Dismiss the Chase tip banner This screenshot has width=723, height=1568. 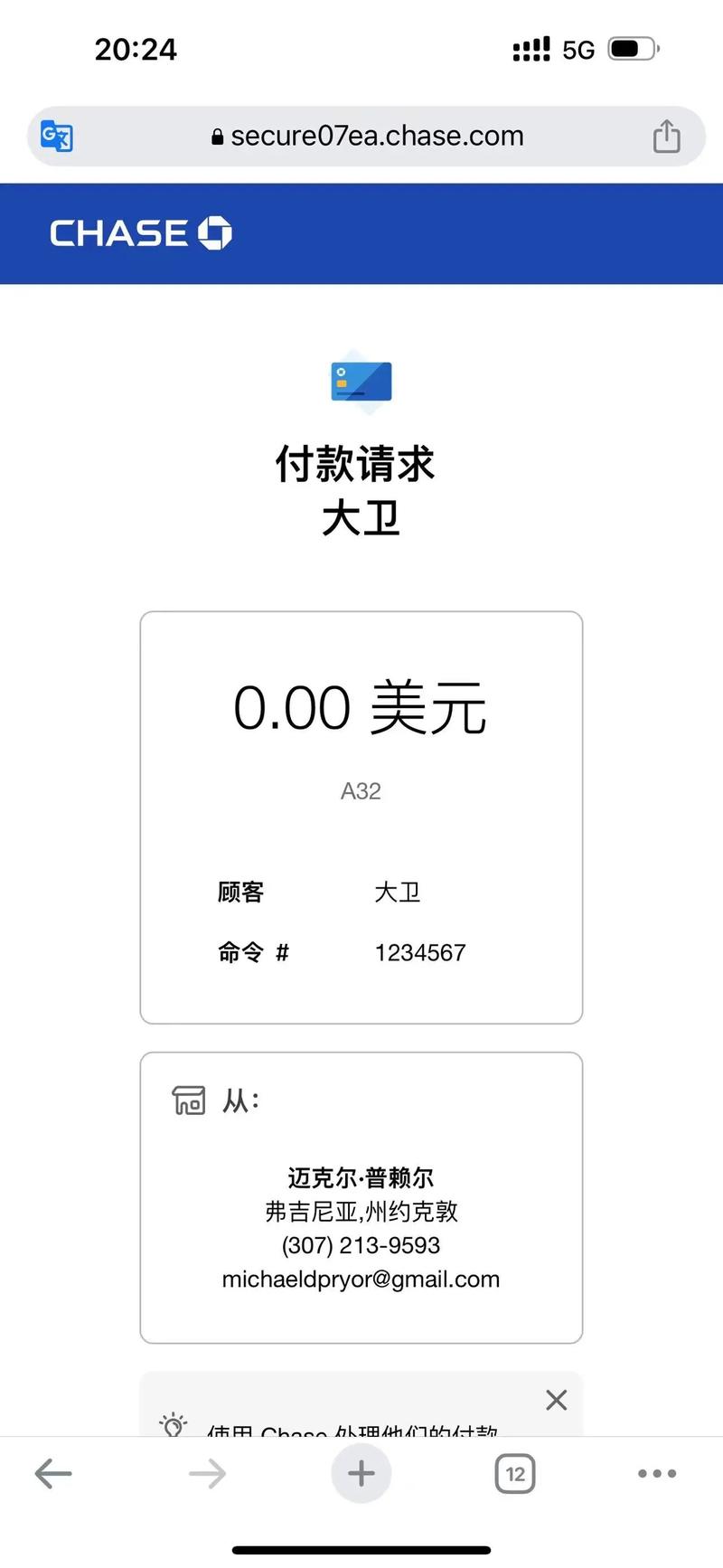[x=557, y=1401]
